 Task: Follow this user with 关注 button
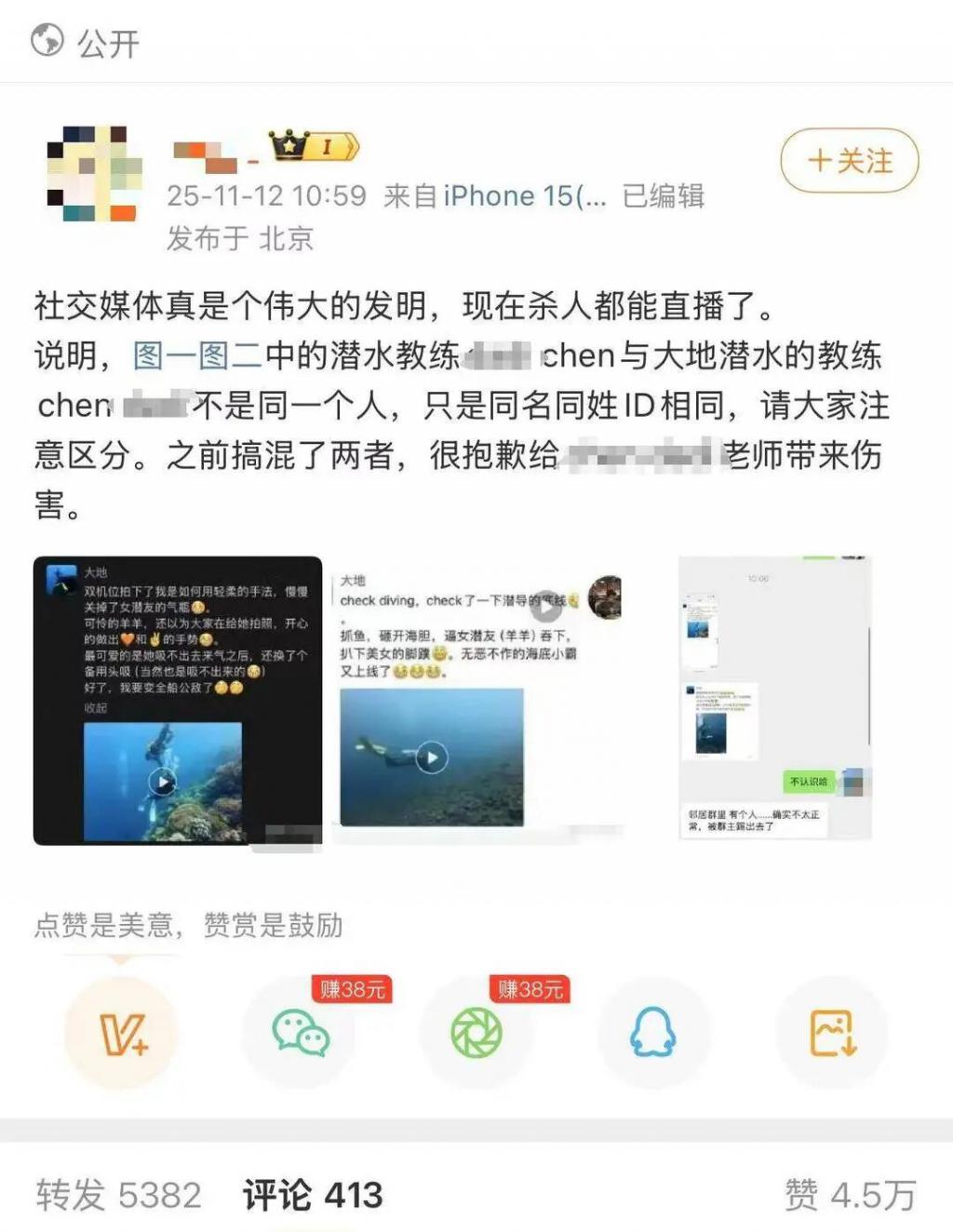849,161
